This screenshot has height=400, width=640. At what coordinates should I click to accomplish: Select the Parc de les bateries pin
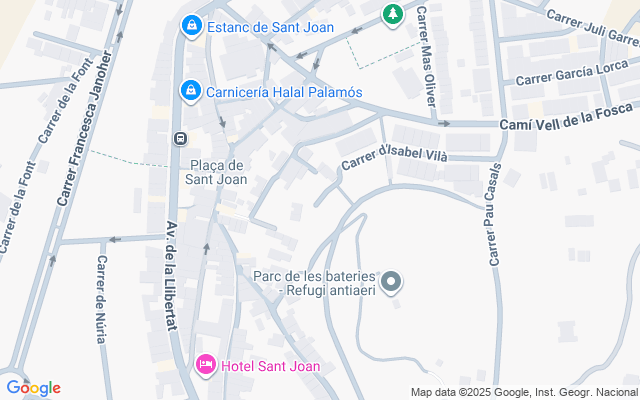[391, 282]
